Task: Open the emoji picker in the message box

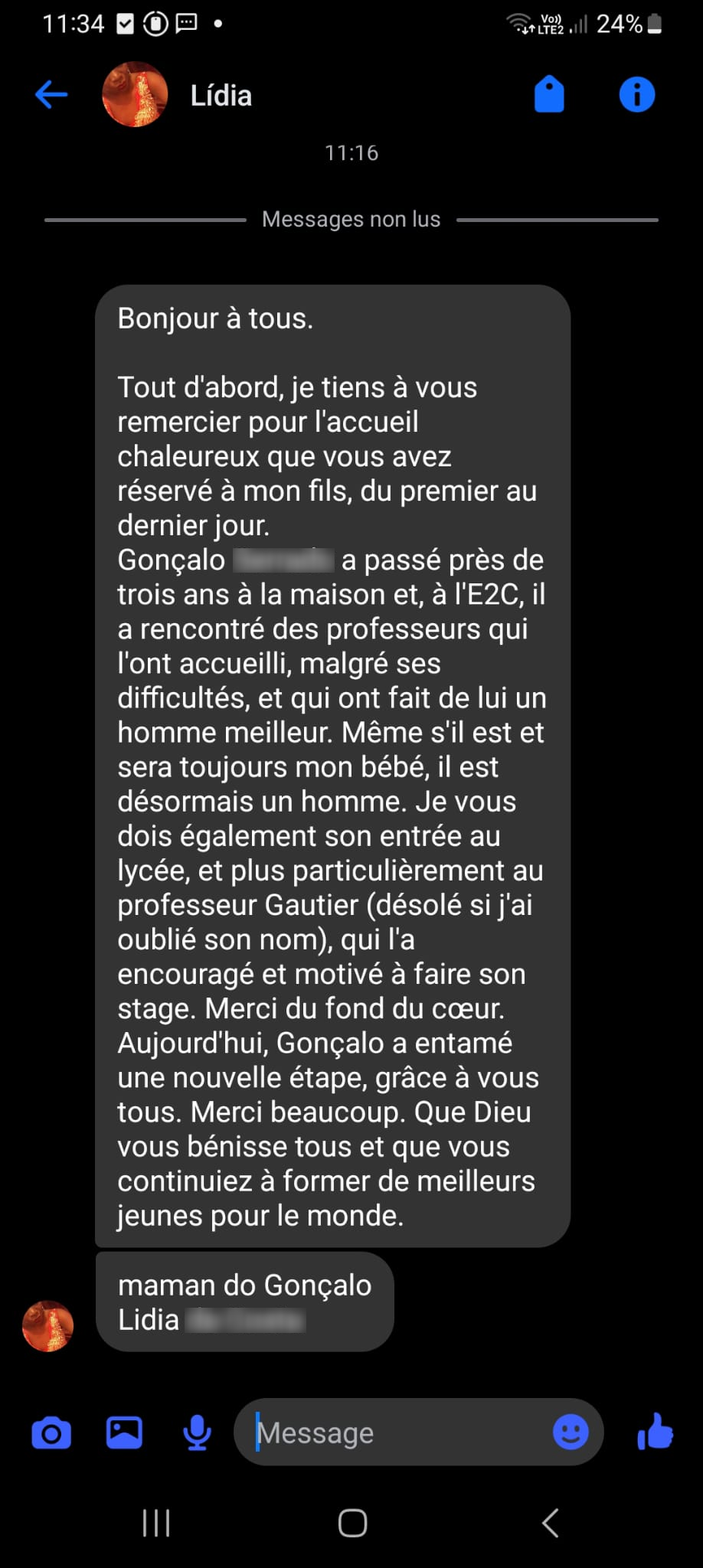Action: (571, 1432)
